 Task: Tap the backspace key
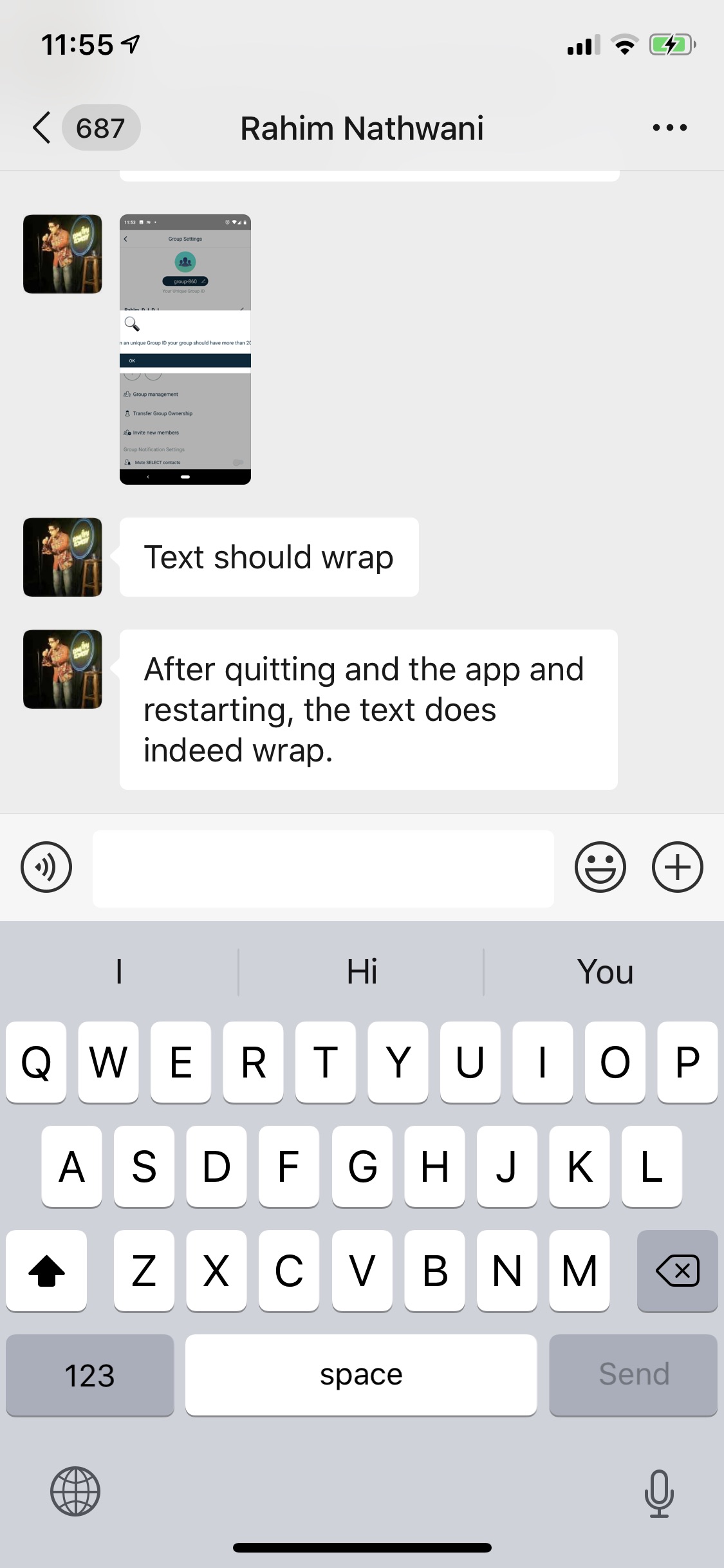click(x=677, y=1271)
